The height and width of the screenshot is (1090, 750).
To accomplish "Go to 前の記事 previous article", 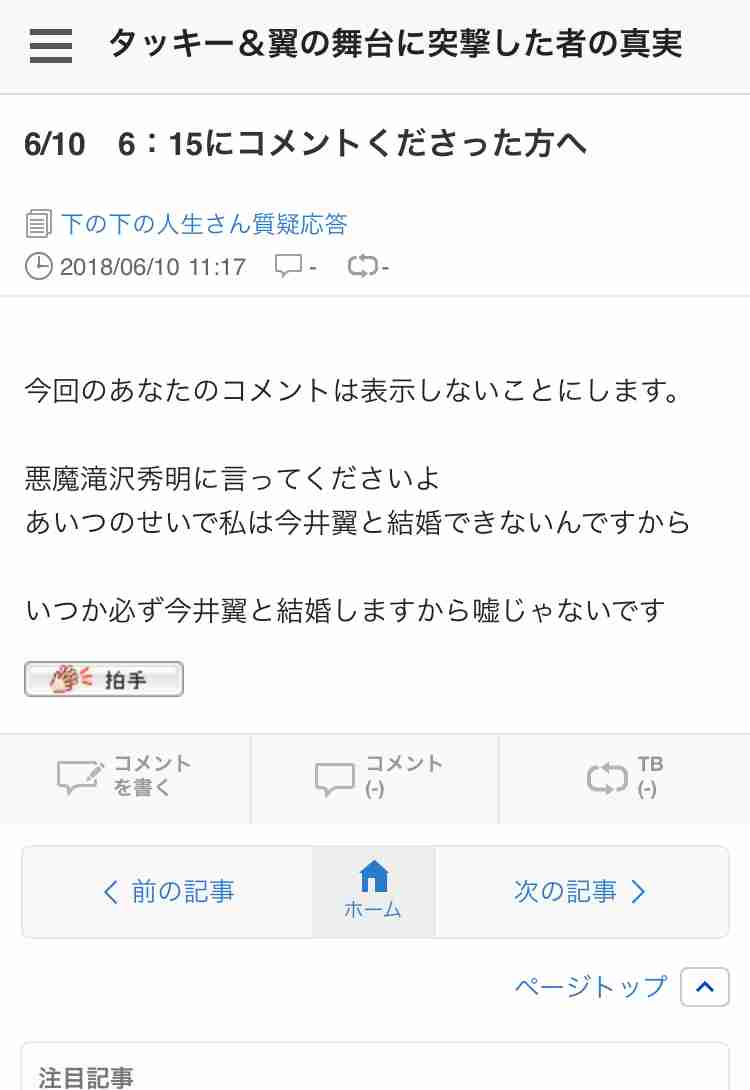I will pyautogui.click(x=168, y=891).
